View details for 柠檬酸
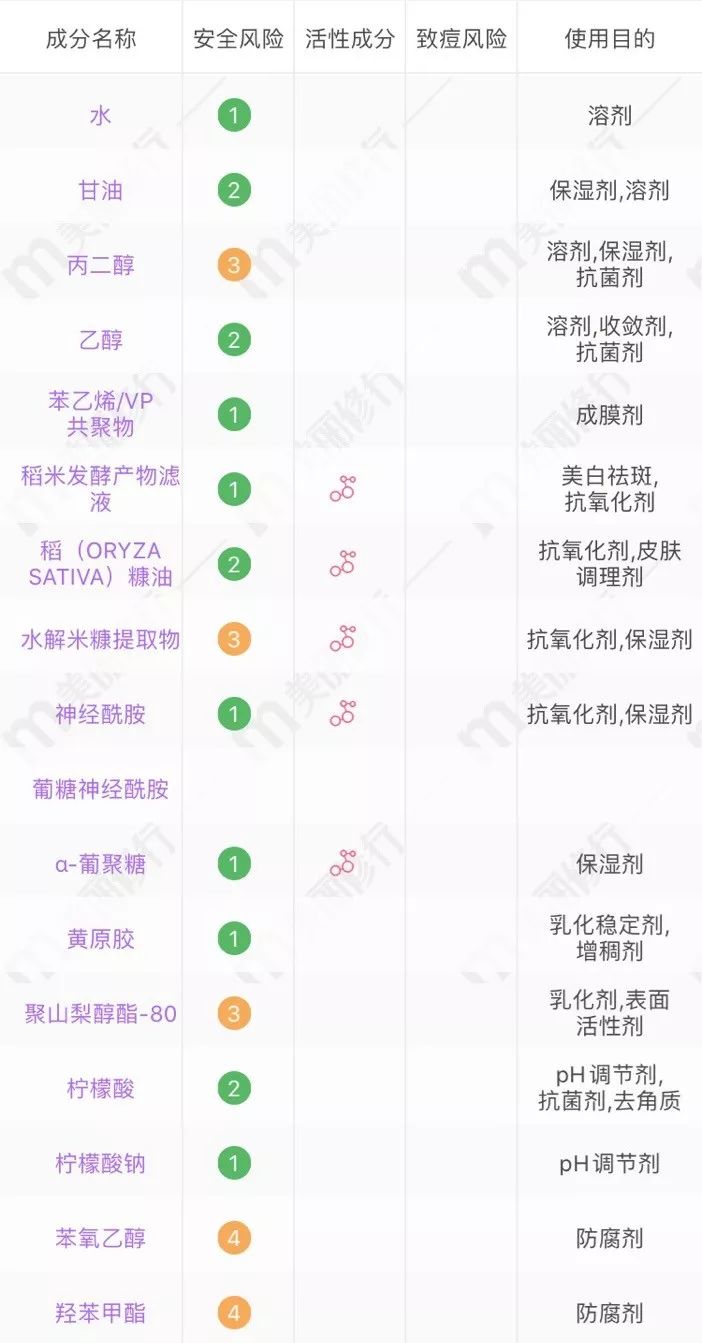The height and width of the screenshot is (1343, 702). tap(100, 1088)
